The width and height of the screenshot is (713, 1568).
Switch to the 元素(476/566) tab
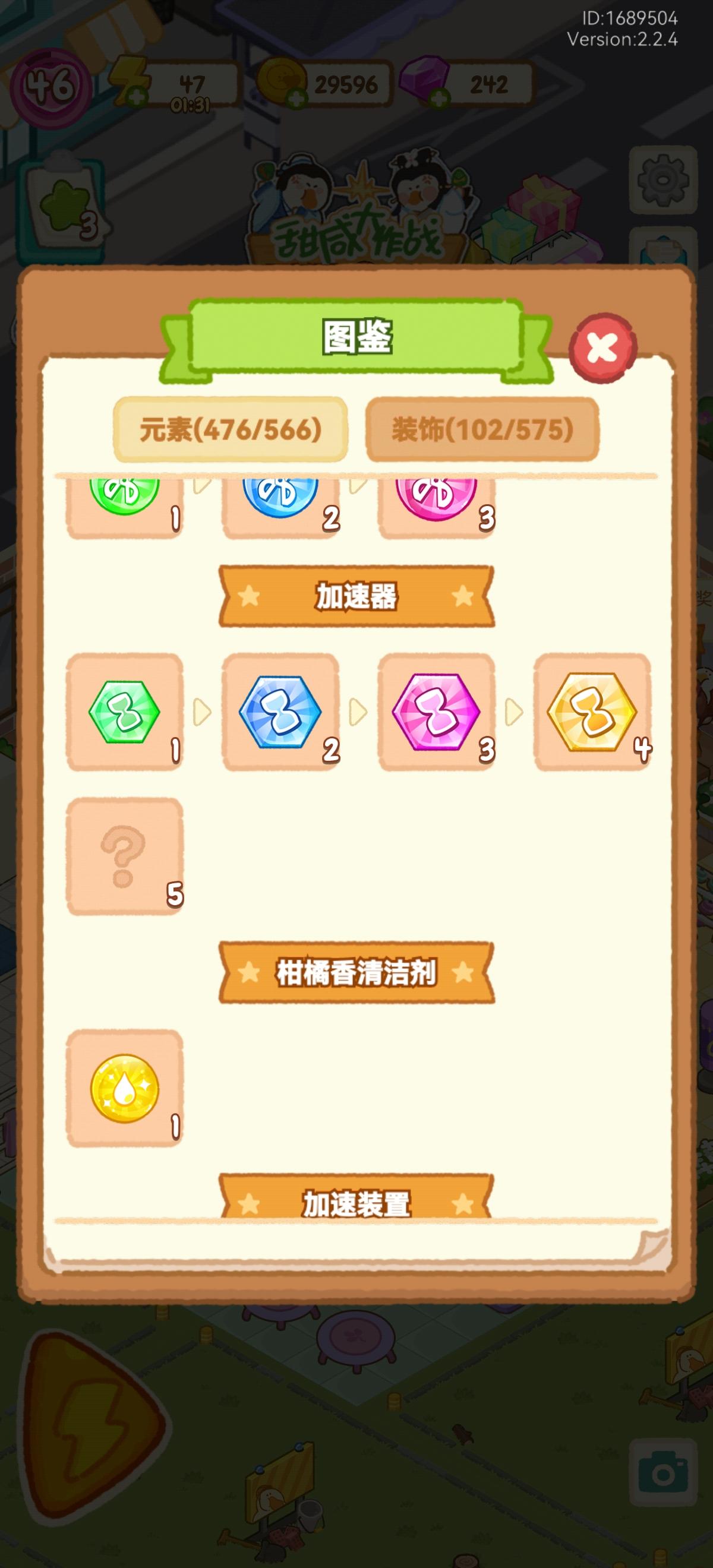(x=230, y=429)
